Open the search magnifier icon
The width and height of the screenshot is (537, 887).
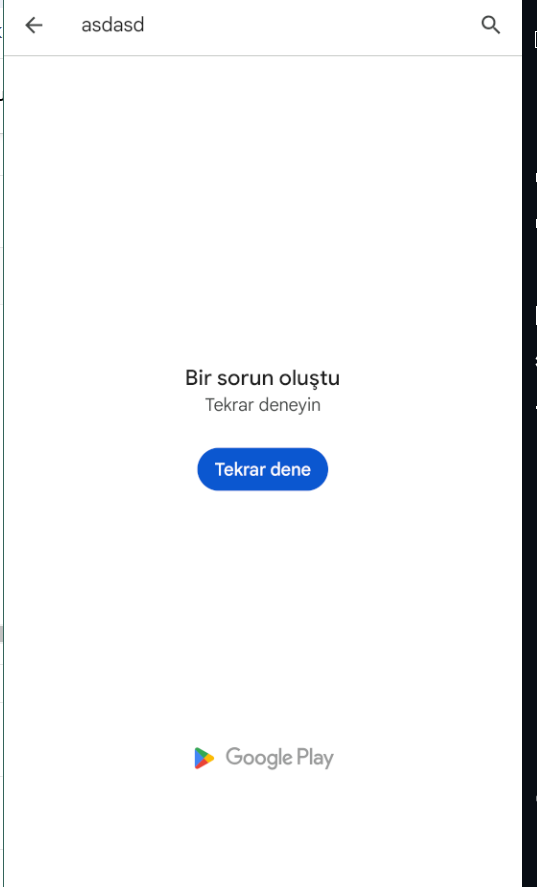tap(491, 25)
